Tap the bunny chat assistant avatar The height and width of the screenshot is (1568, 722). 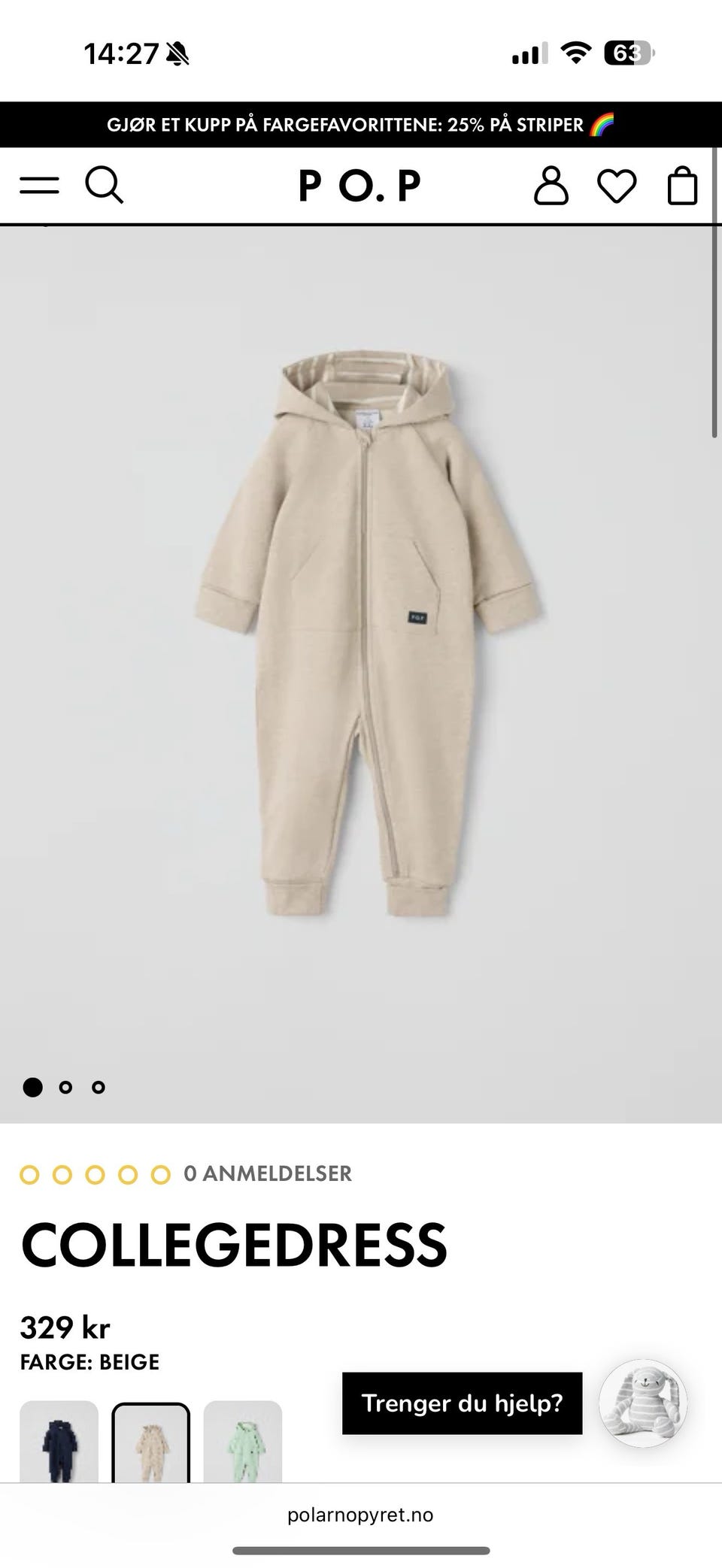click(x=642, y=1403)
